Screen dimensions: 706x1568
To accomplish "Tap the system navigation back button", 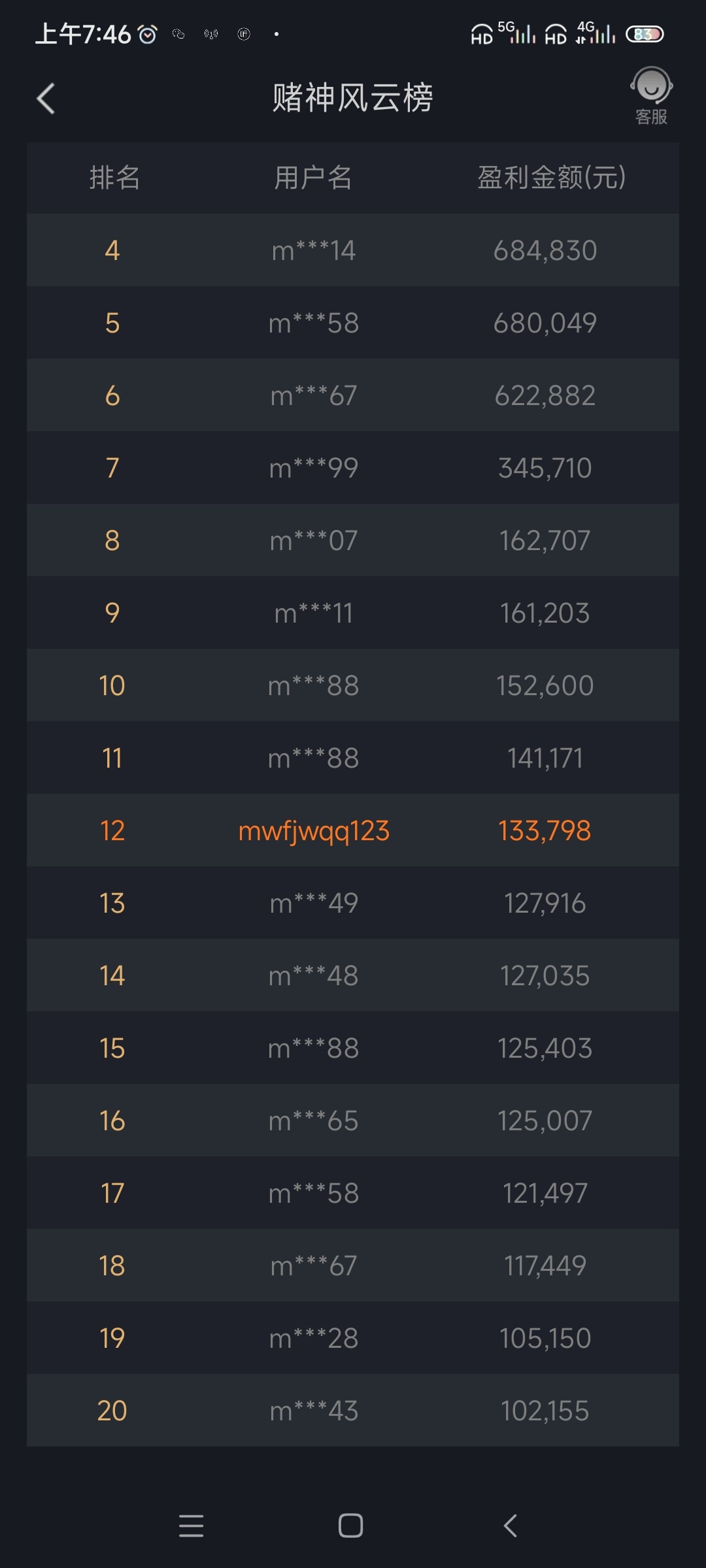I will [511, 1526].
